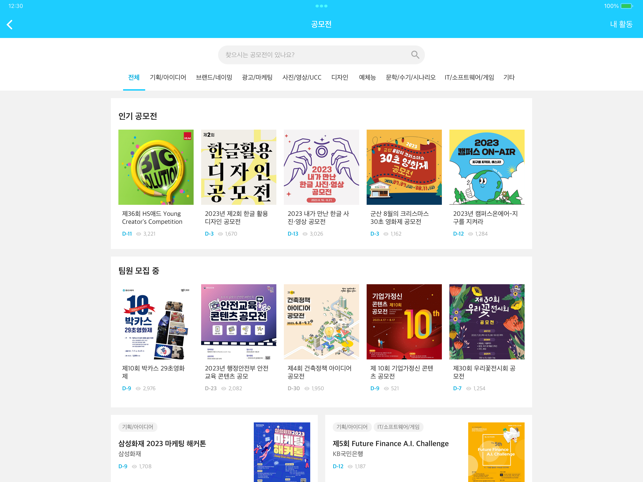Switch to the 기타 tab
The width and height of the screenshot is (643, 482).
[x=509, y=77]
